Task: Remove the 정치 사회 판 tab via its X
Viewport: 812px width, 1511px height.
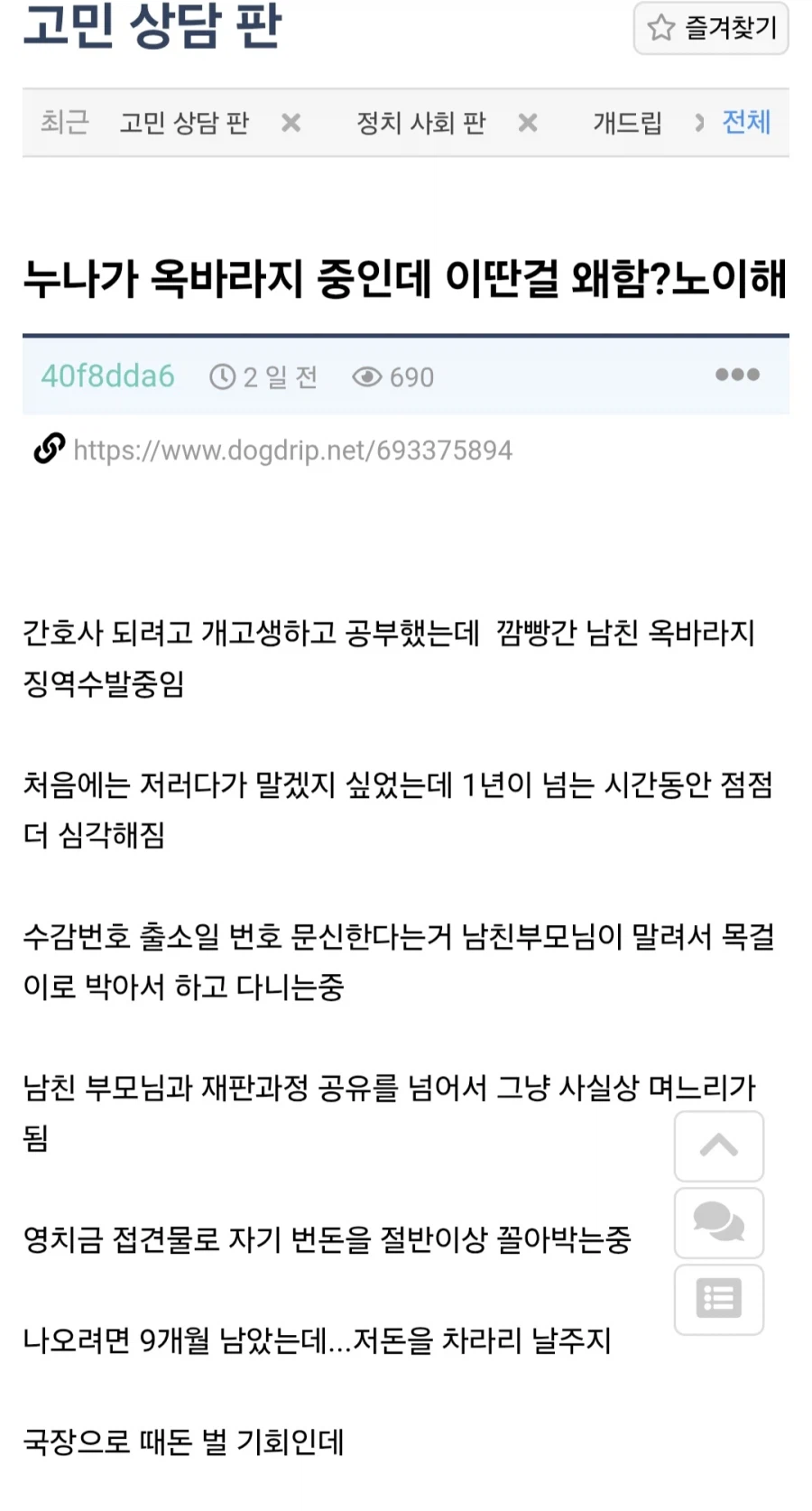Action: pos(528,123)
